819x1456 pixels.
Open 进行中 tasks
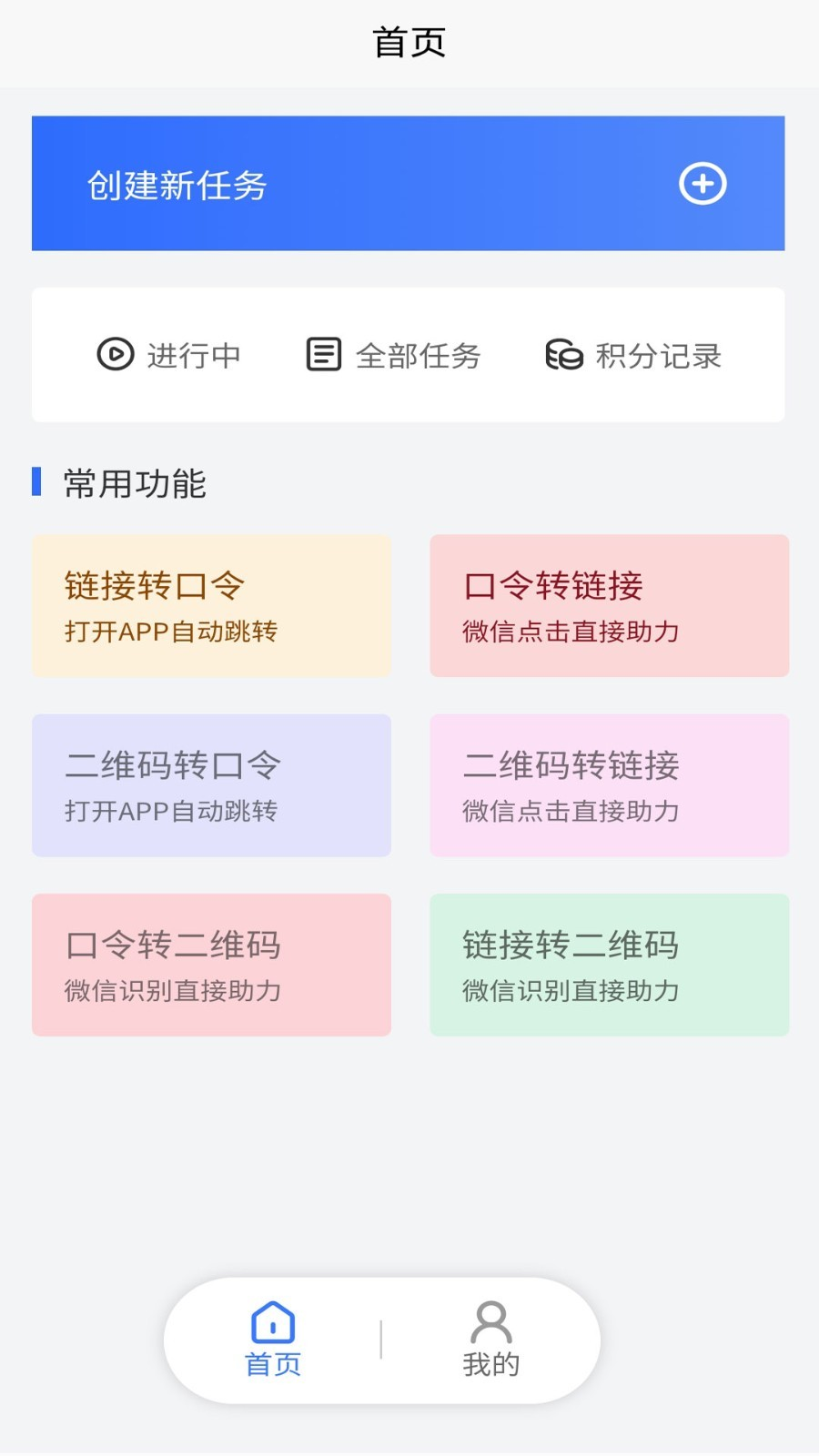169,355
